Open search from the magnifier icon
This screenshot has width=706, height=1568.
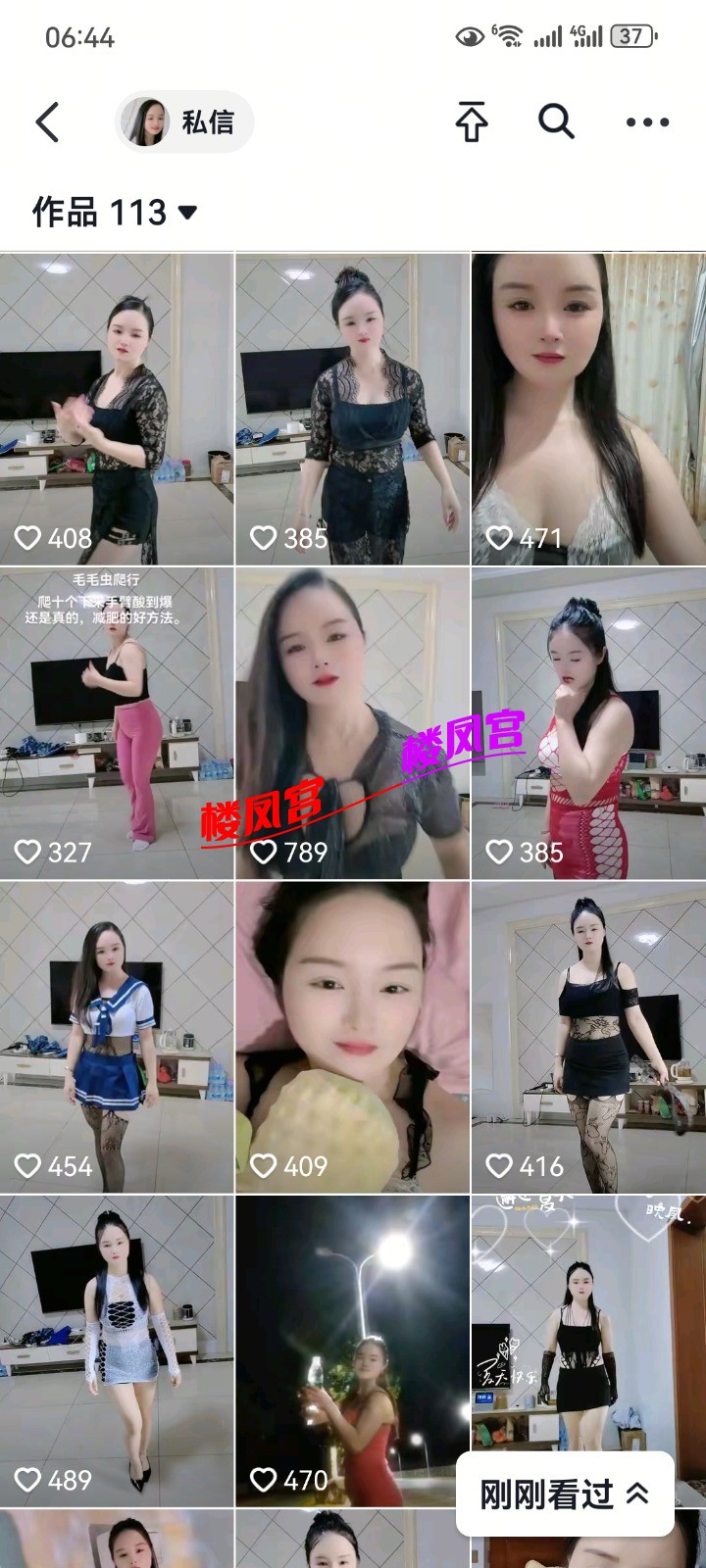556,122
